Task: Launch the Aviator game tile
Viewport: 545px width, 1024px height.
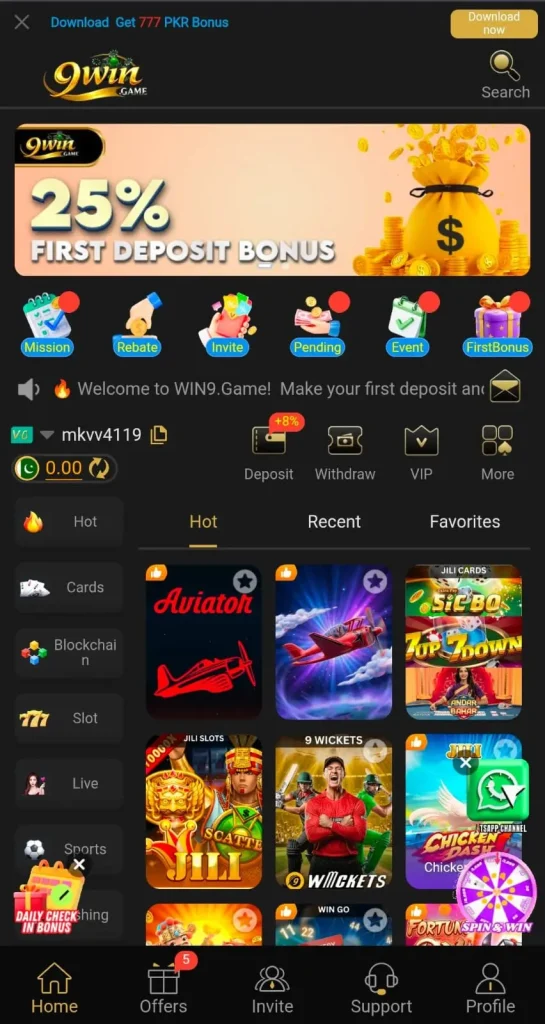Action: [204, 642]
